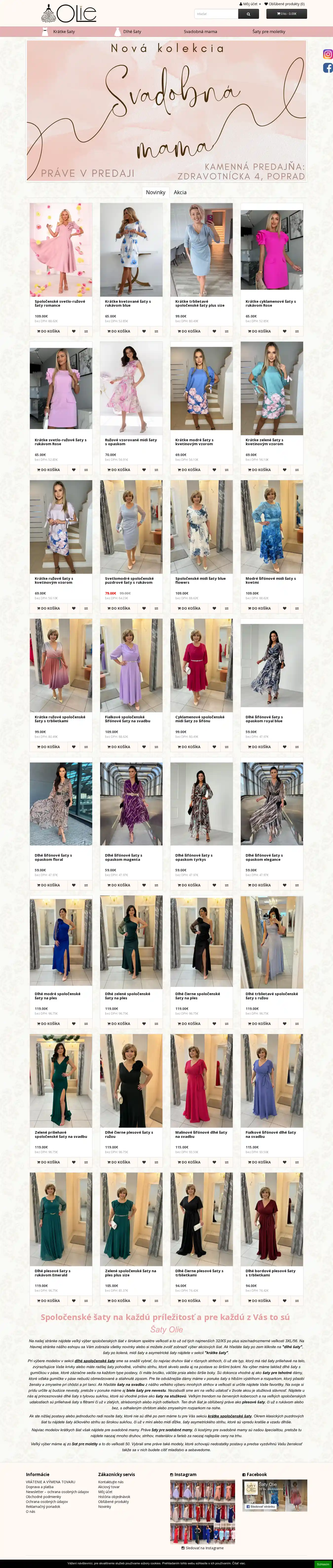Accept cookies with the Súhlasím button
This screenshot has width=333, height=1568.
(323, 1564)
